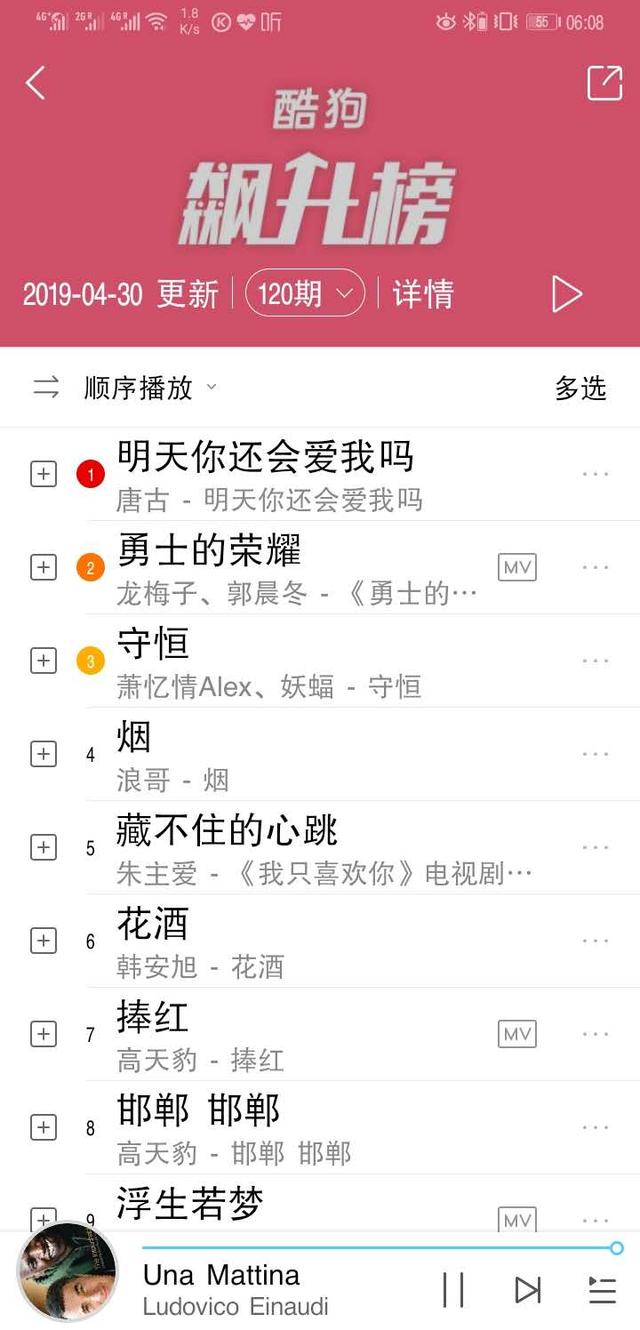Share this chart via top-right icon
Image resolution: width=640 pixels, height=1330 pixels.
pos(604,83)
